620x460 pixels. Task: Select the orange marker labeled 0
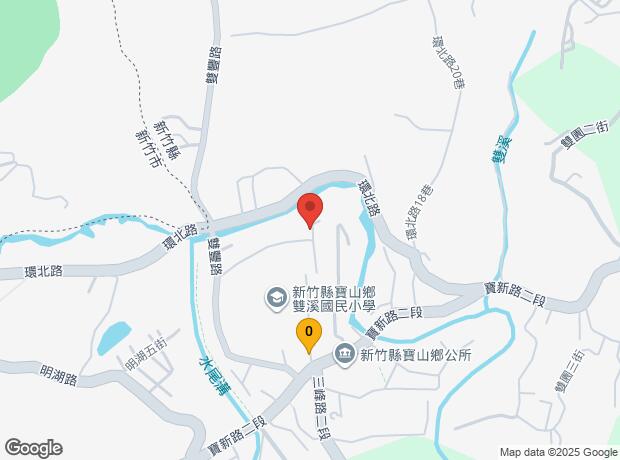point(308,333)
